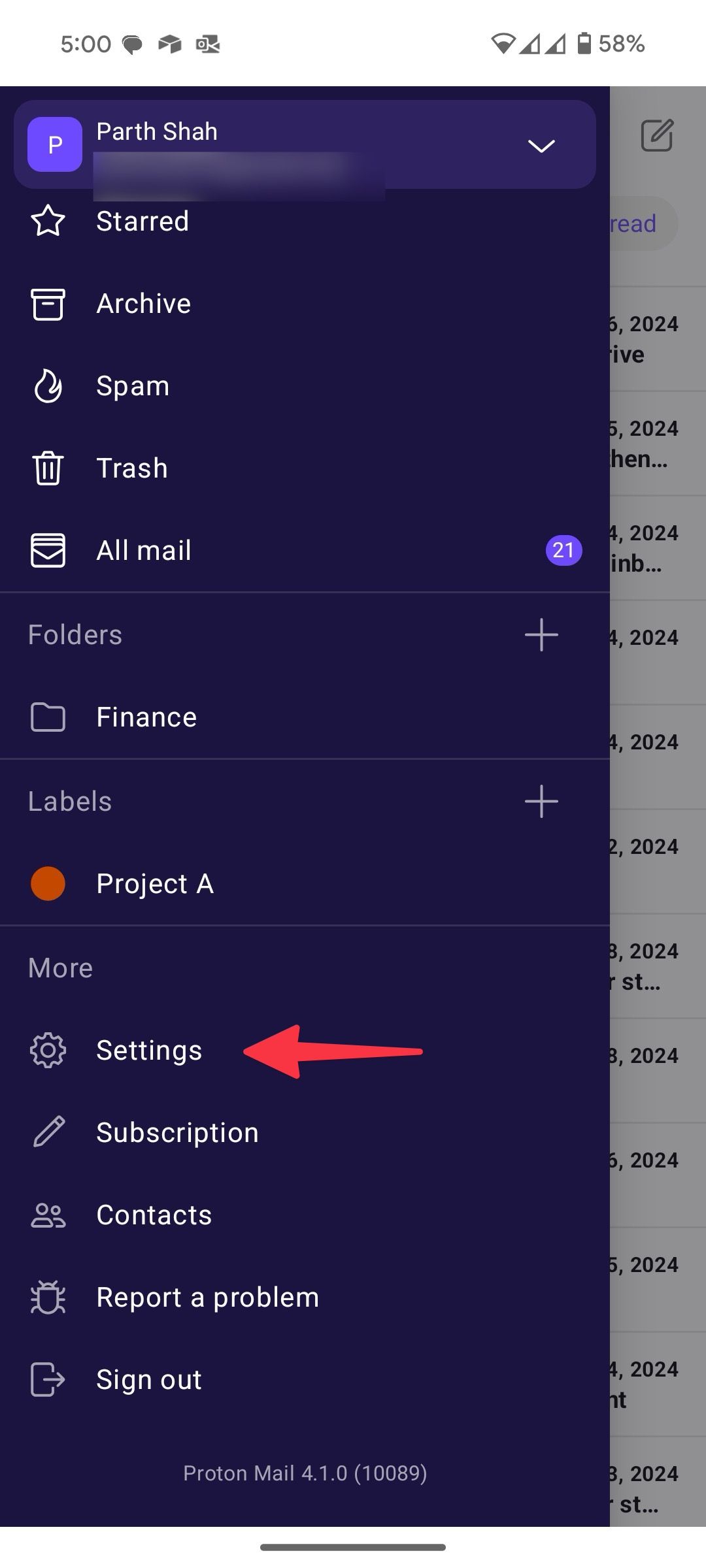The width and height of the screenshot is (706, 1568).
Task: Click the Sign out icon
Action: tap(47, 1380)
